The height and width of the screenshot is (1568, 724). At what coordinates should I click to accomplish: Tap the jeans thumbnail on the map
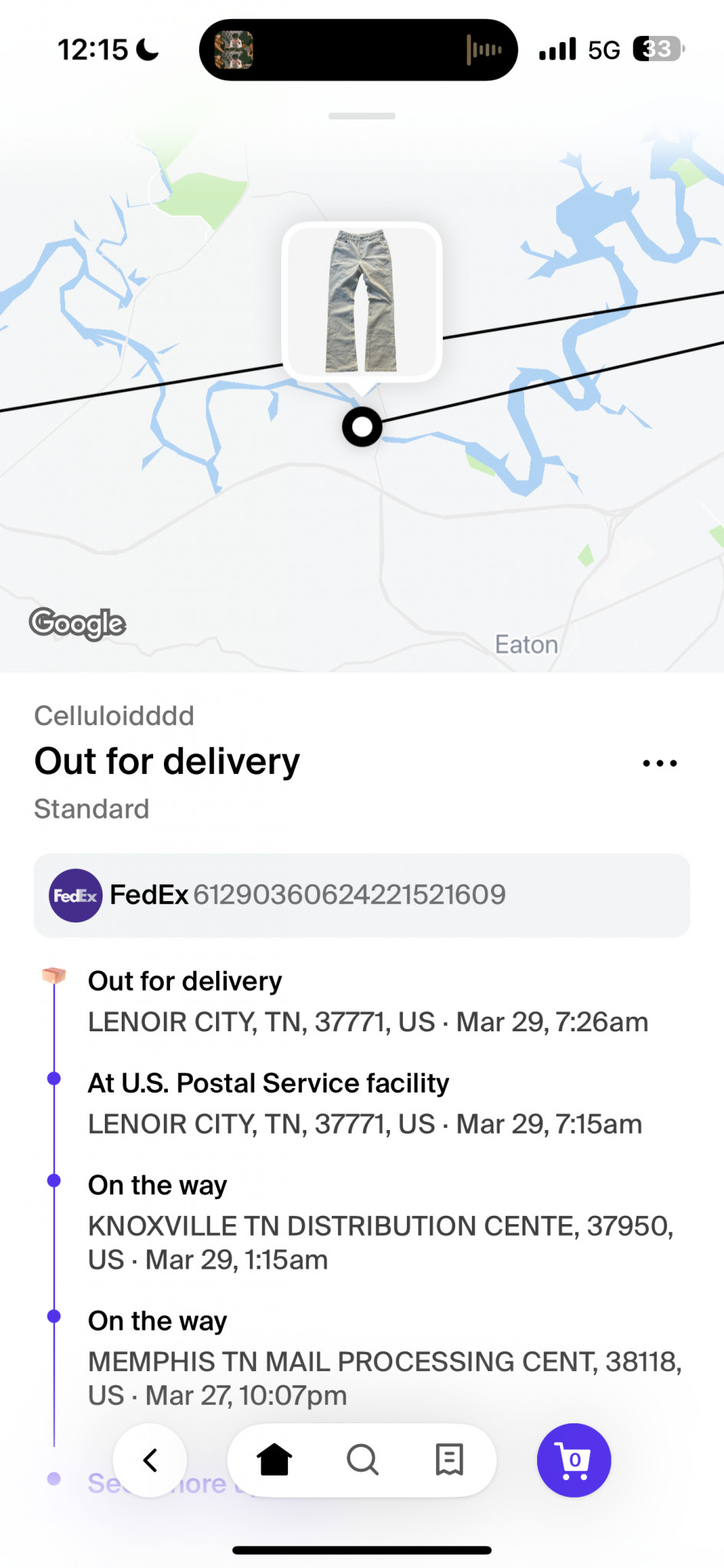tap(362, 301)
